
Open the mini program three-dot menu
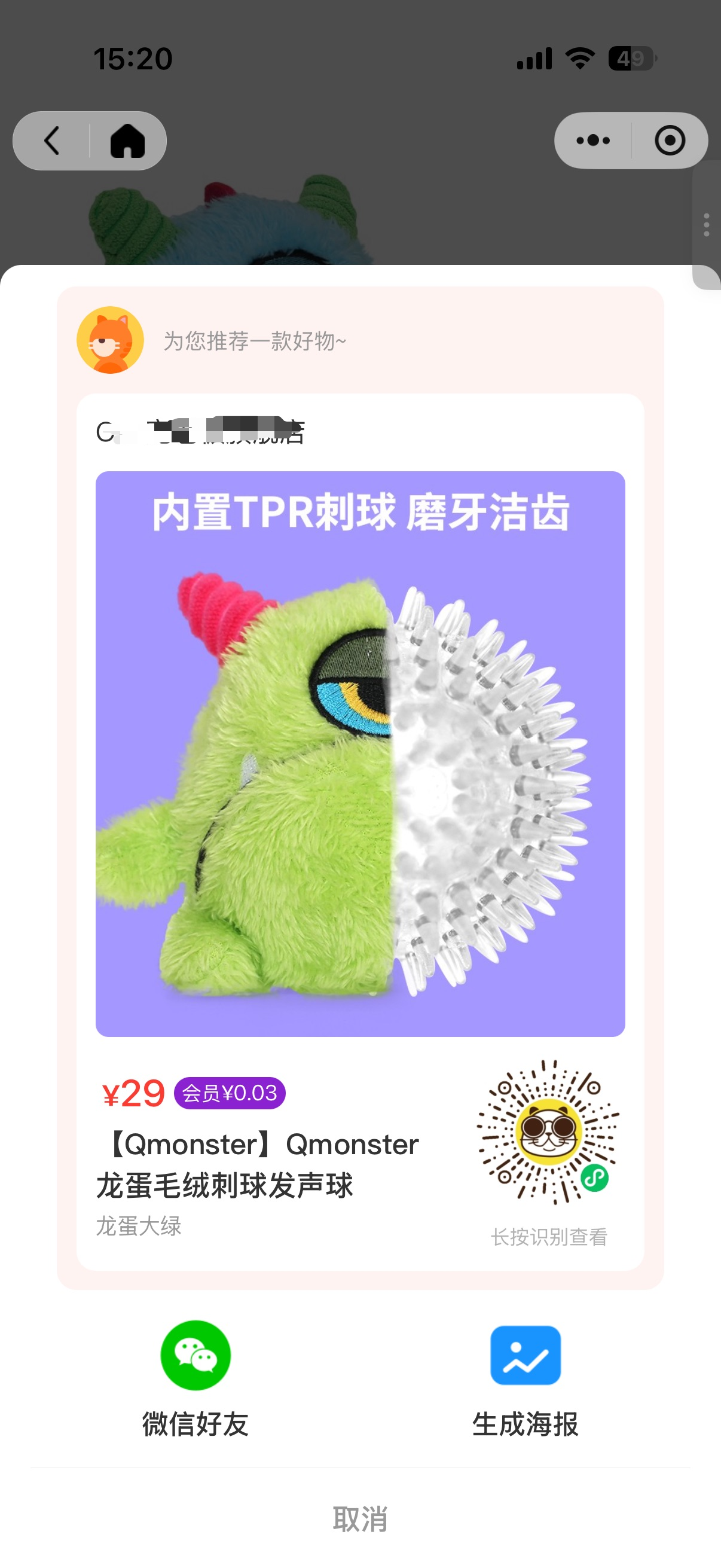[x=593, y=141]
